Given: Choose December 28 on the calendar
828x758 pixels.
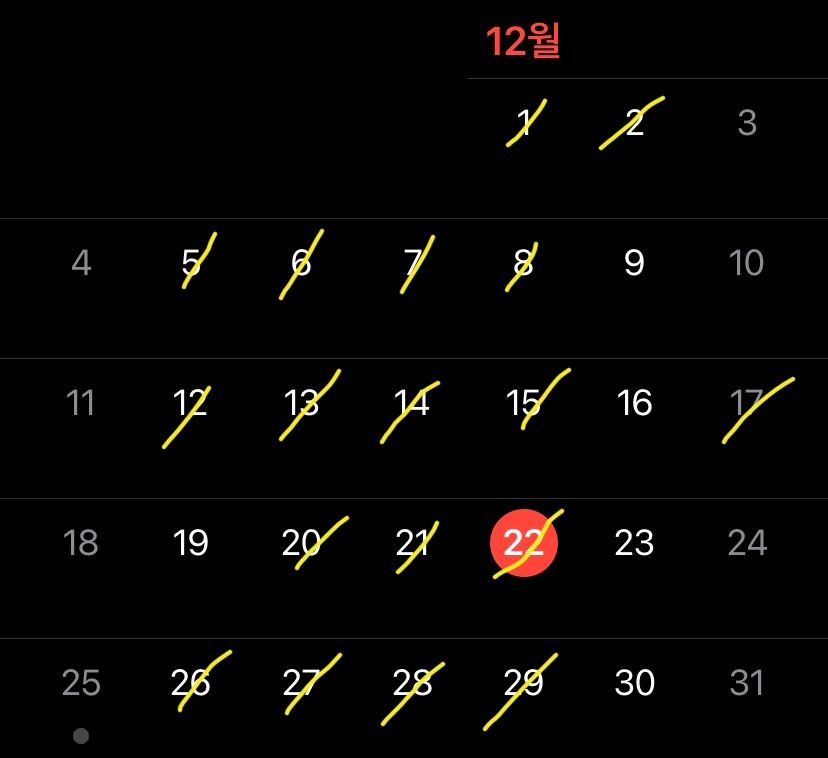Looking at the screenshot, I should click(412, 683).
